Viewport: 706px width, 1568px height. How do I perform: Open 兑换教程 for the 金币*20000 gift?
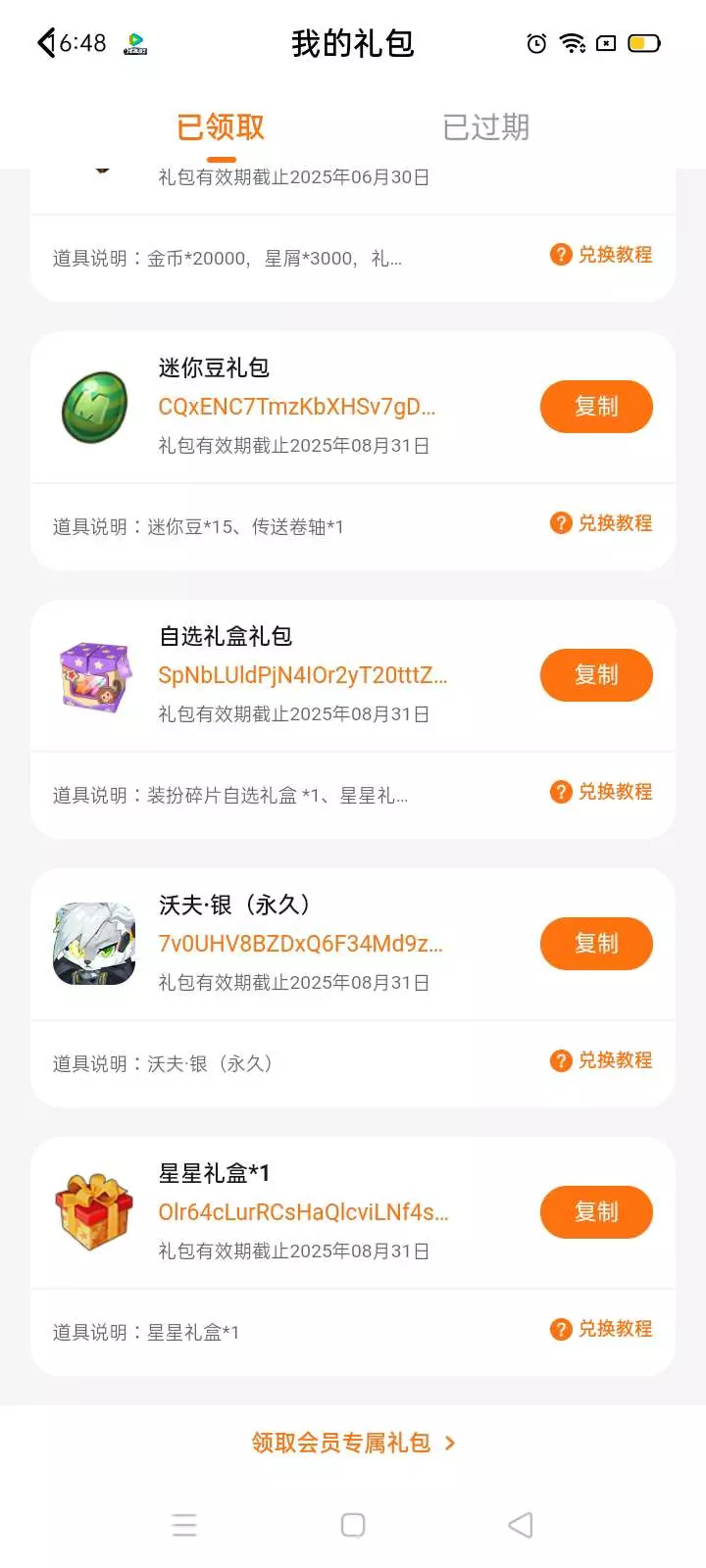(601, 255)
